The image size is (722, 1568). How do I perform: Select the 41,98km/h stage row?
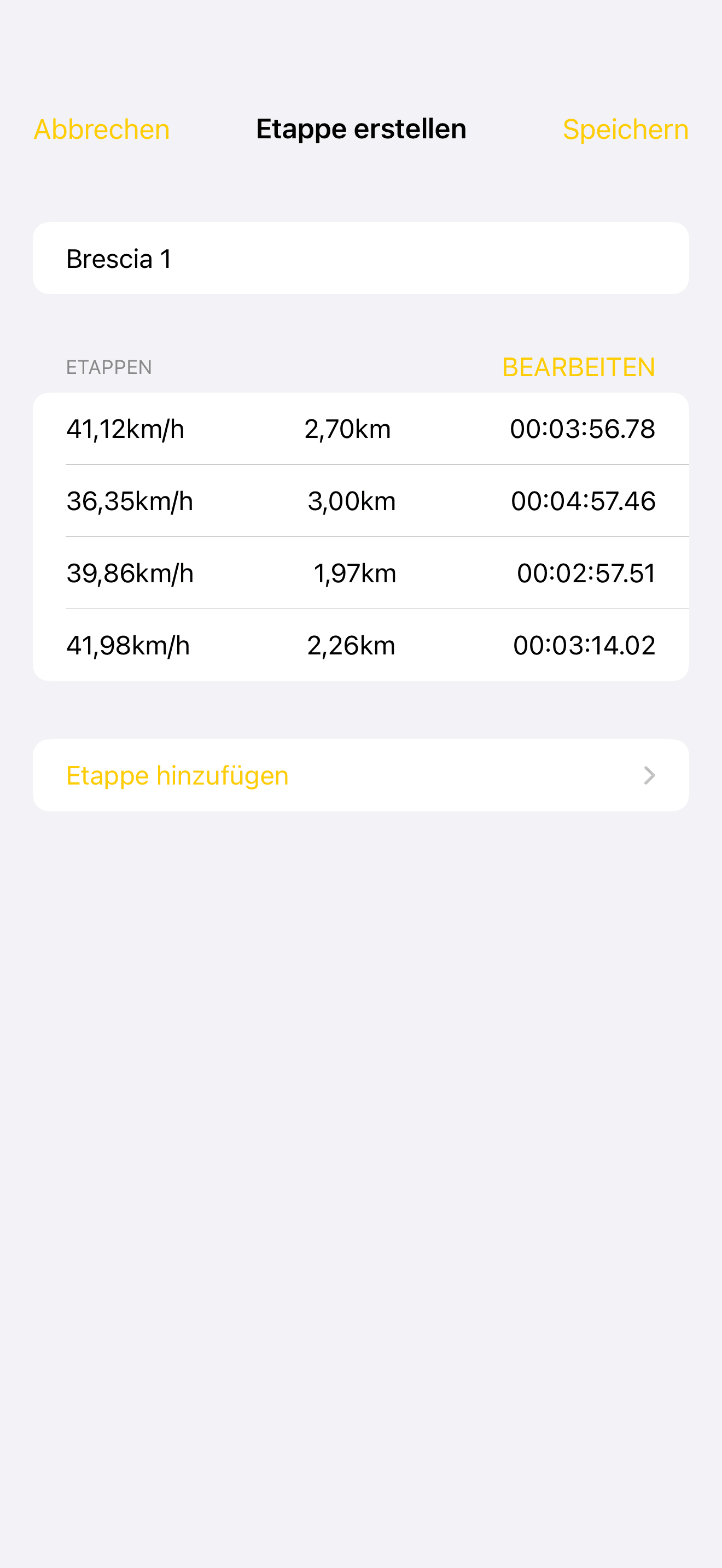[127, 644]
